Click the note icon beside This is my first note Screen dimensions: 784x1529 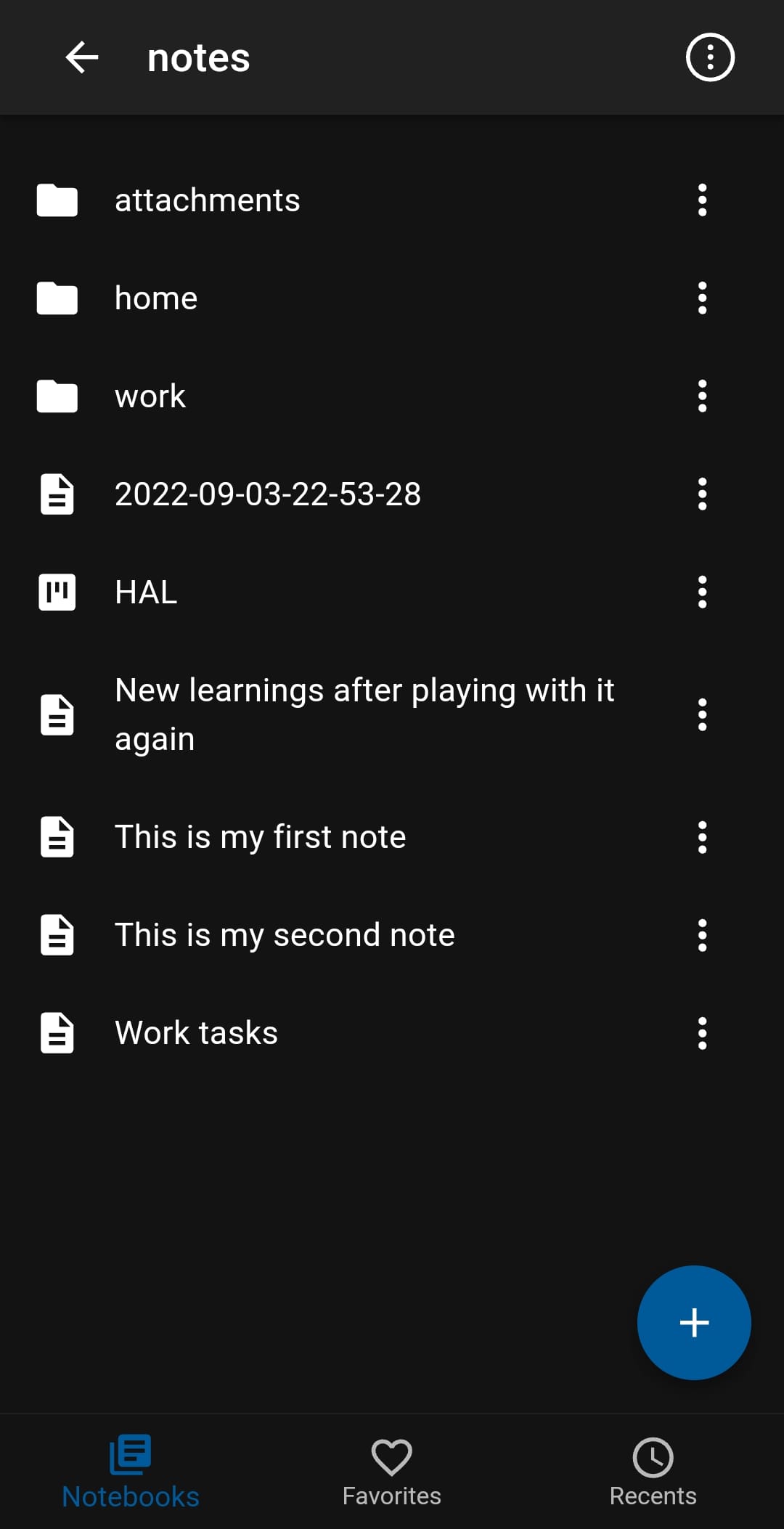(x=57, y=837)
